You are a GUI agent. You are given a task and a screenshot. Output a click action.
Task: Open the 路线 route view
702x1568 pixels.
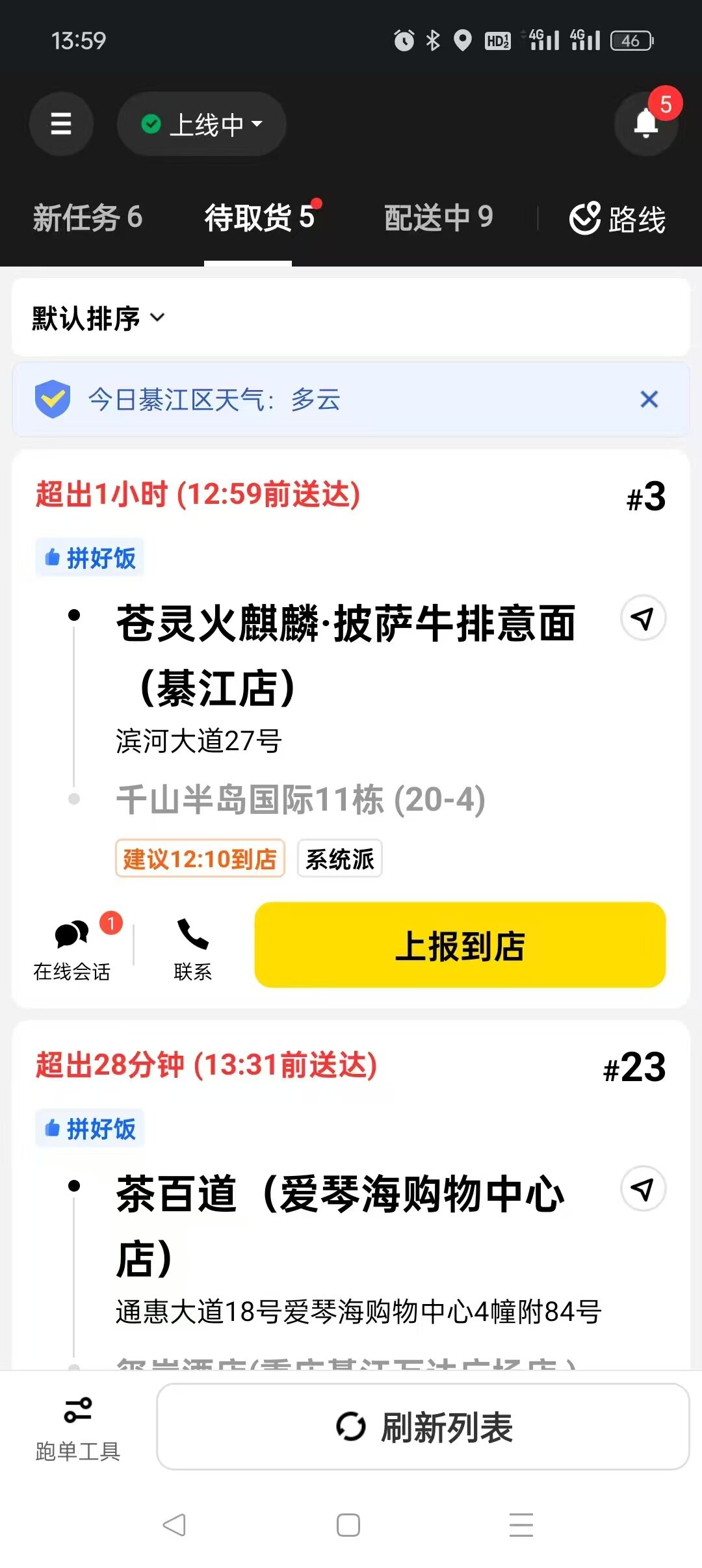[617, 219]
